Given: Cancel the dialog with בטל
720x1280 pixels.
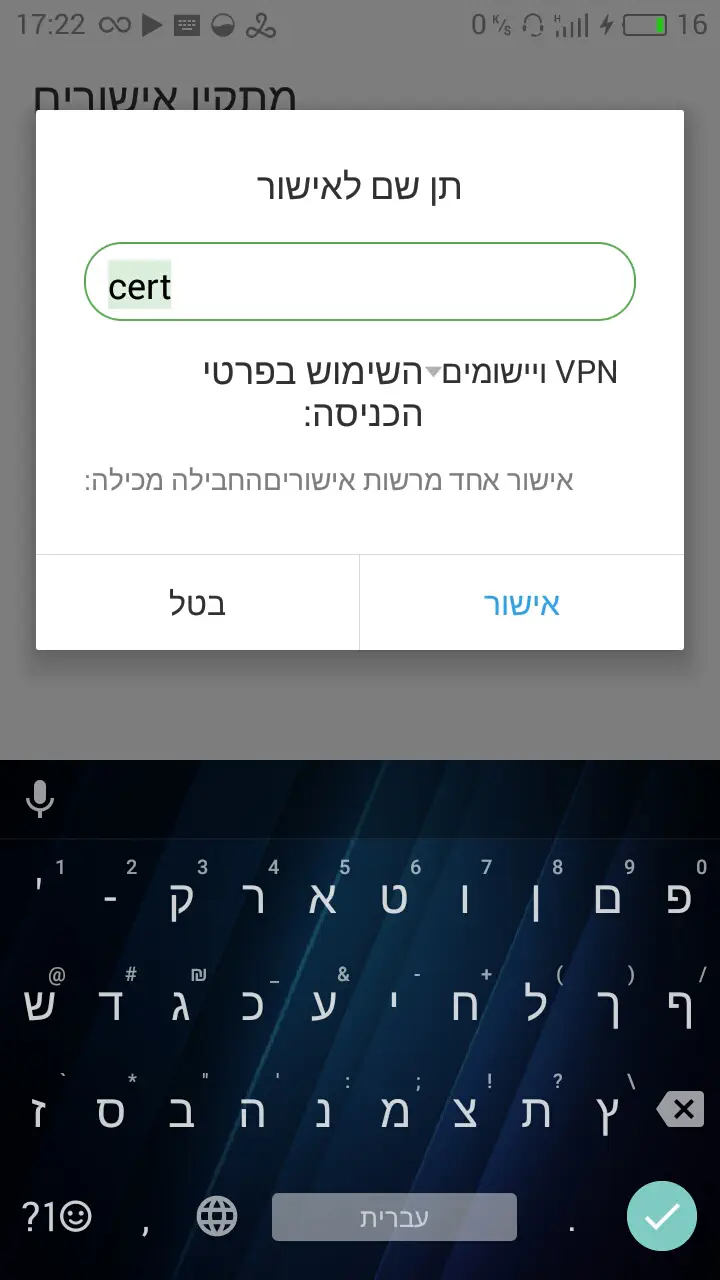Looking at the screenshot, I should pyautogui.click(x=197, y=604).
